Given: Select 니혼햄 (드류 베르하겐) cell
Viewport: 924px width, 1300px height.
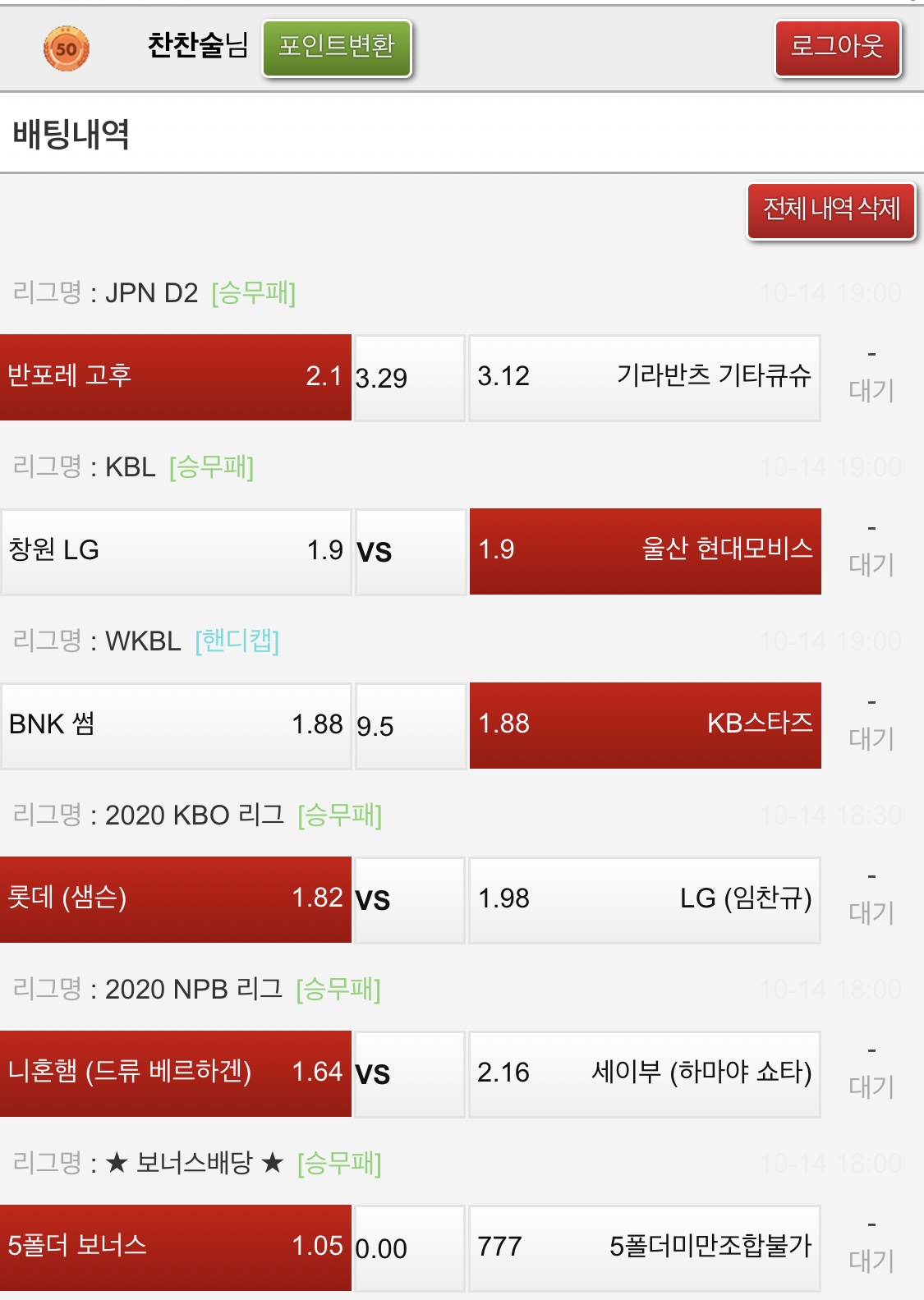Looking at the screenshot, I should (x=175, y=1073).
